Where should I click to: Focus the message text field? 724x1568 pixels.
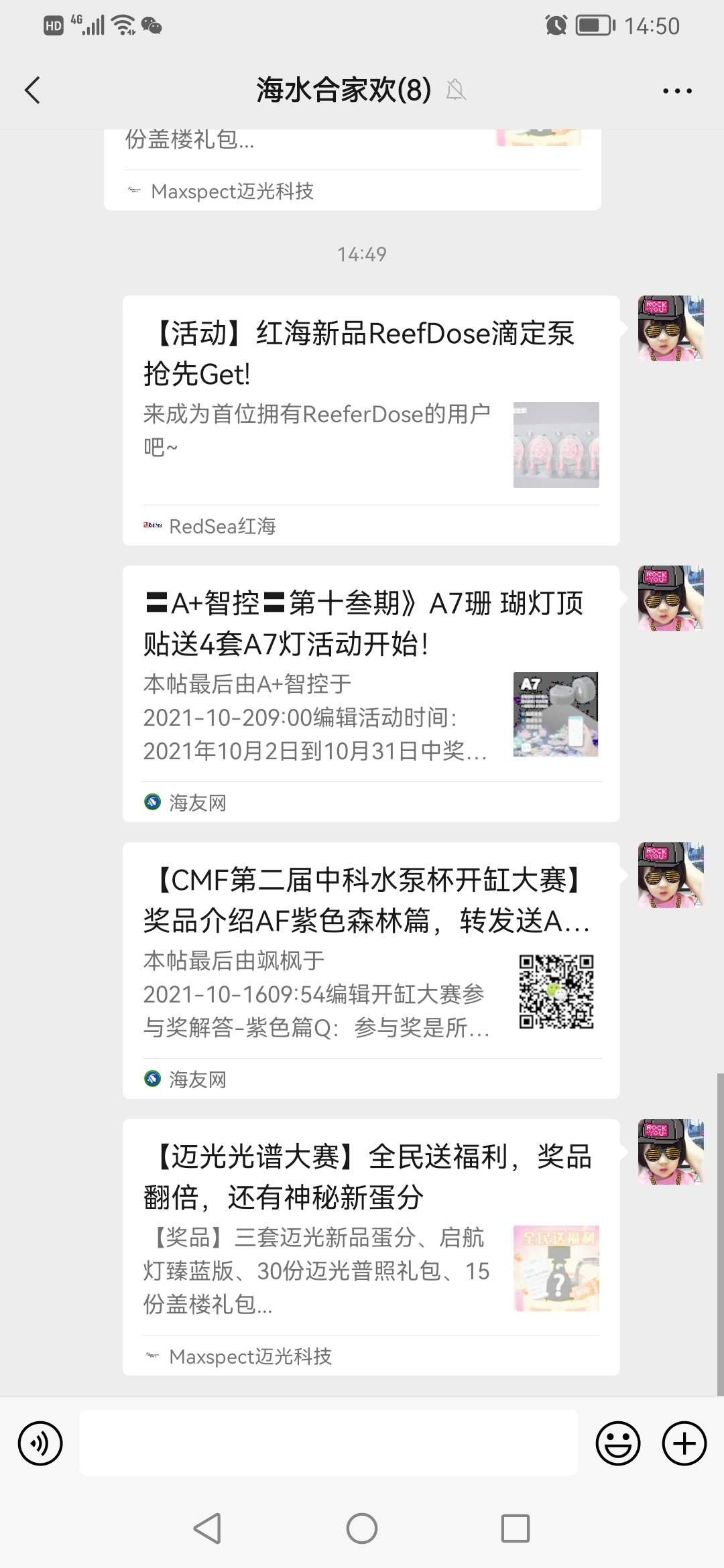tap(328, 1443)
